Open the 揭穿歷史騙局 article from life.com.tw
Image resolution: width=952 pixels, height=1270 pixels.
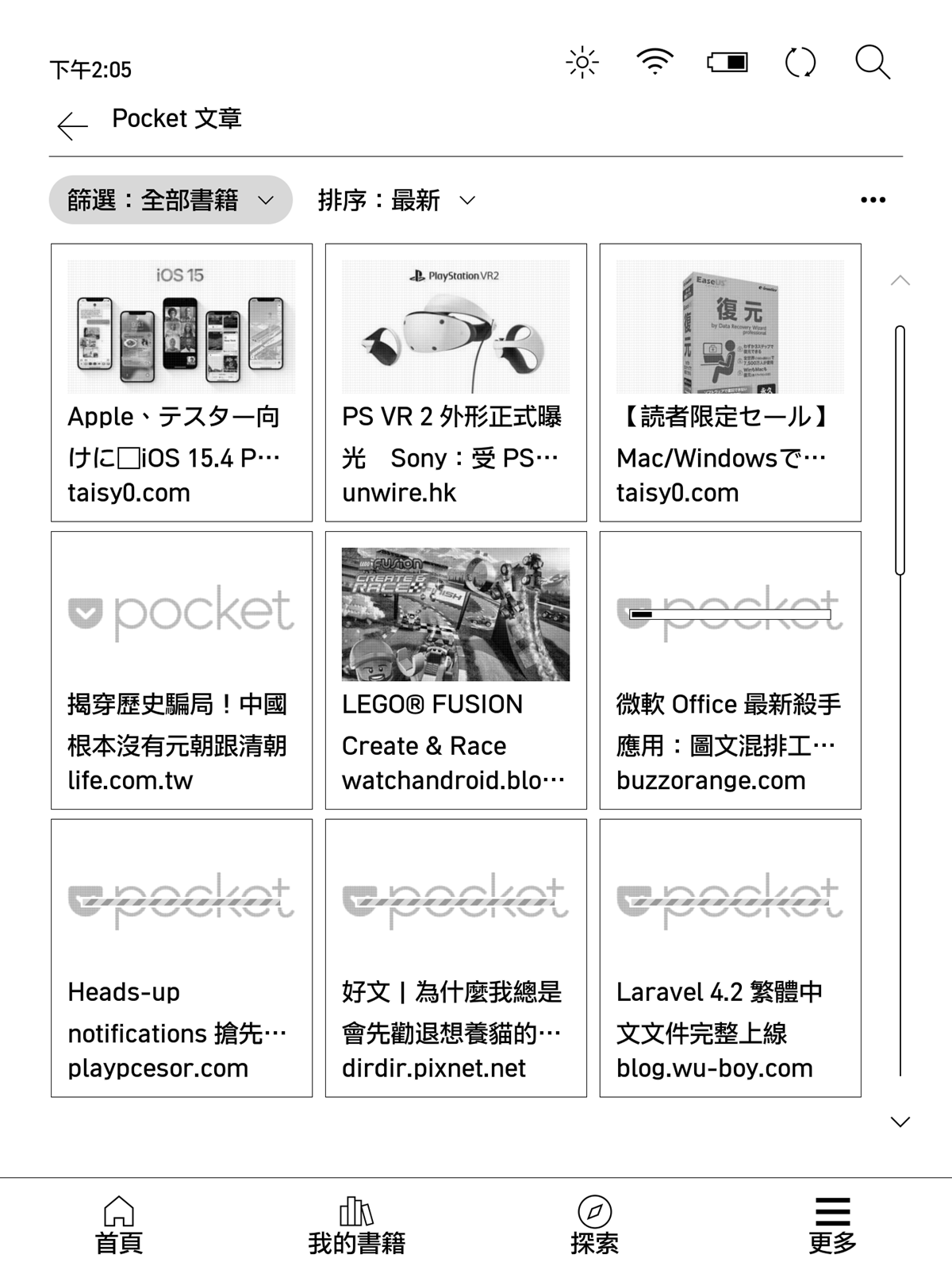pos(182,671)
